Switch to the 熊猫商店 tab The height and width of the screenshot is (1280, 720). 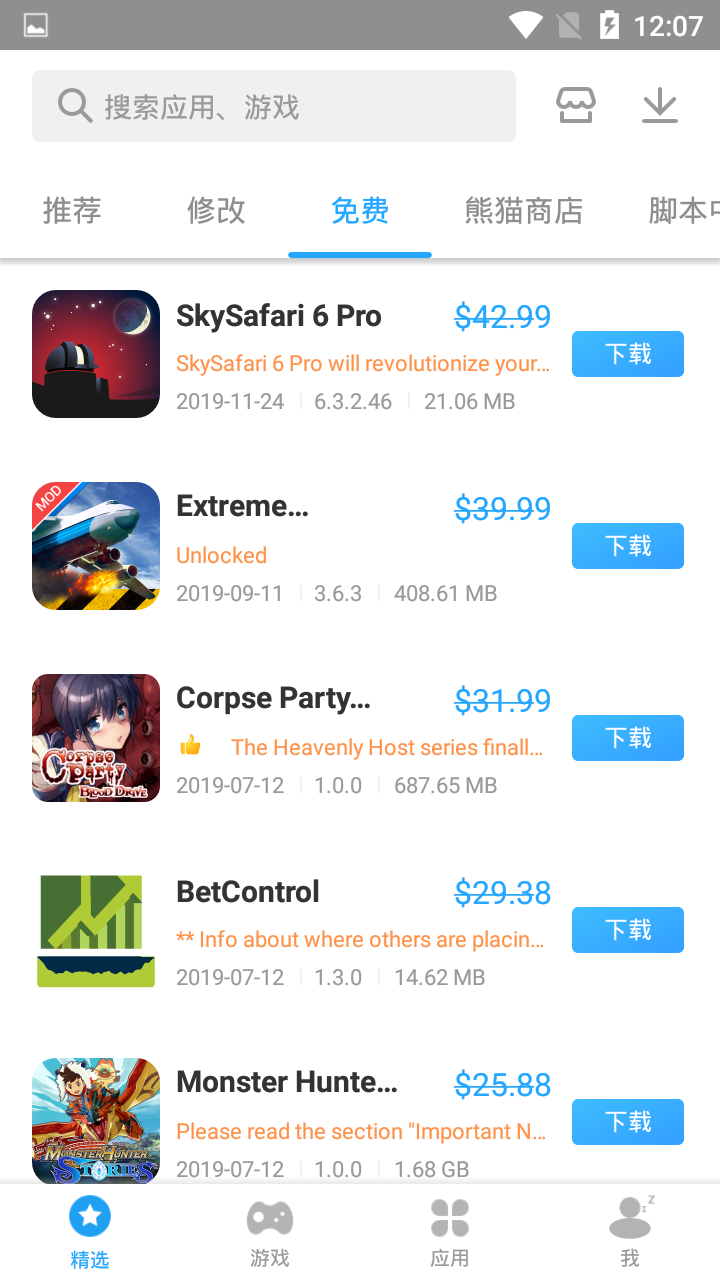(524, 211)
